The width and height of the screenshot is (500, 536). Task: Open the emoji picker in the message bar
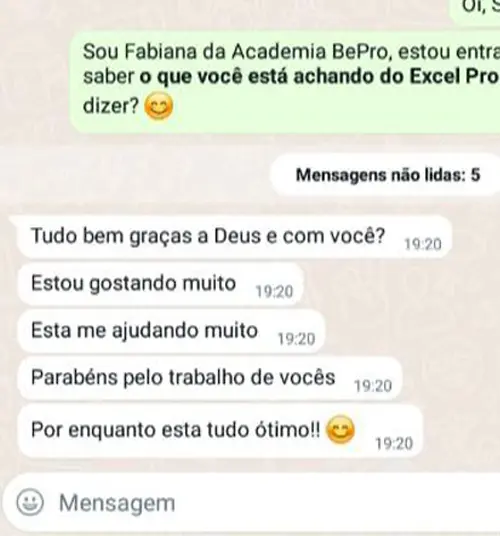pos(30,502)
